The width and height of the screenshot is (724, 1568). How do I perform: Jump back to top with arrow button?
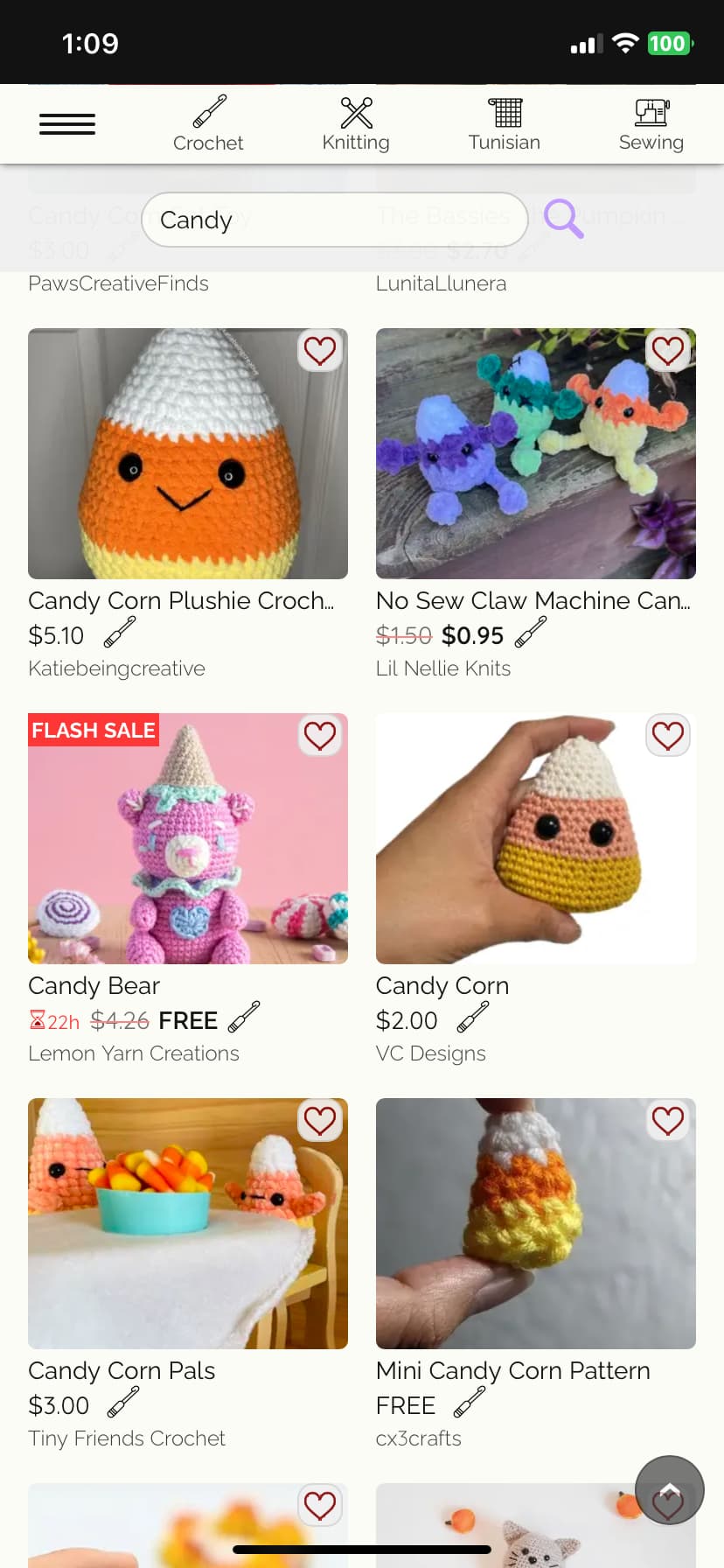point(670,1490)
